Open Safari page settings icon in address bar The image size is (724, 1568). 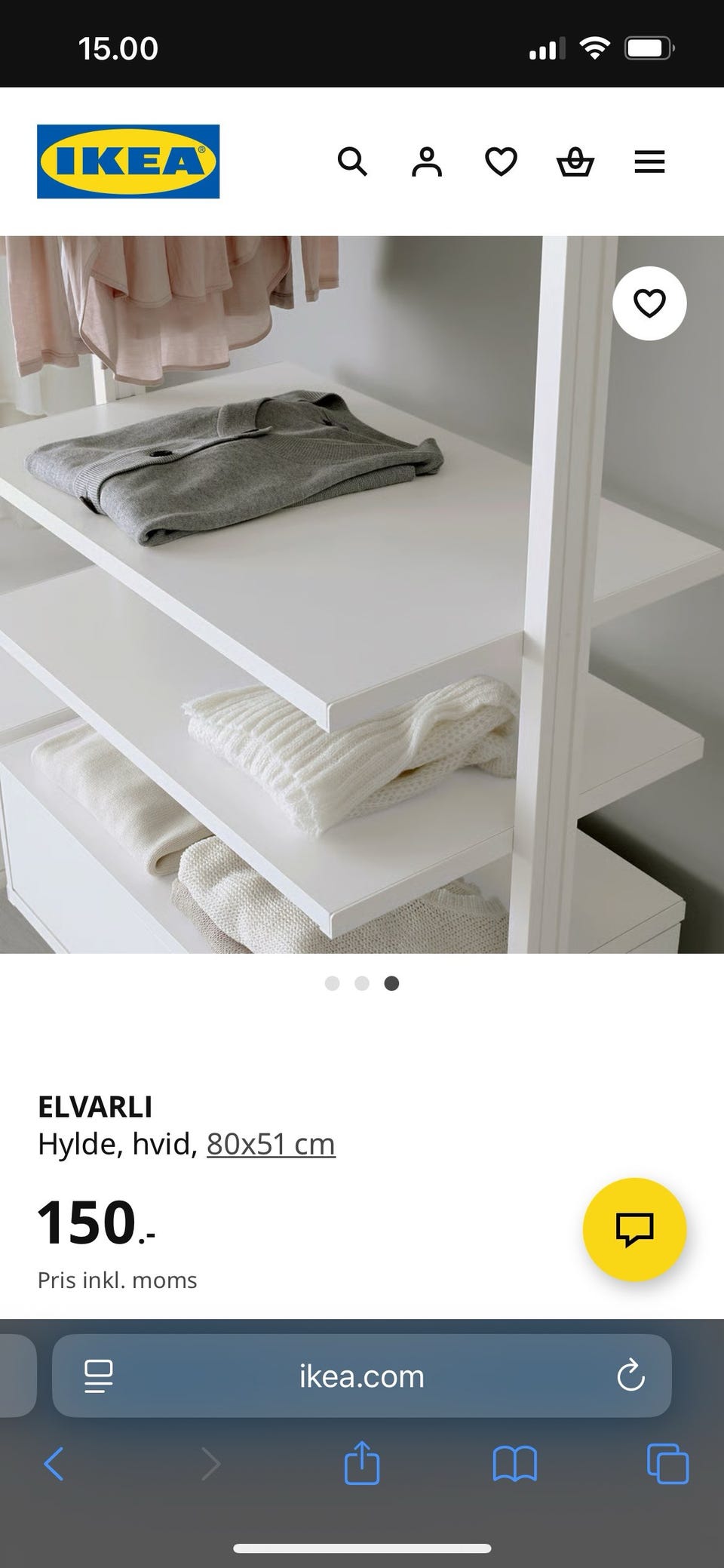pyautogui.click(x=99, y=1376)
